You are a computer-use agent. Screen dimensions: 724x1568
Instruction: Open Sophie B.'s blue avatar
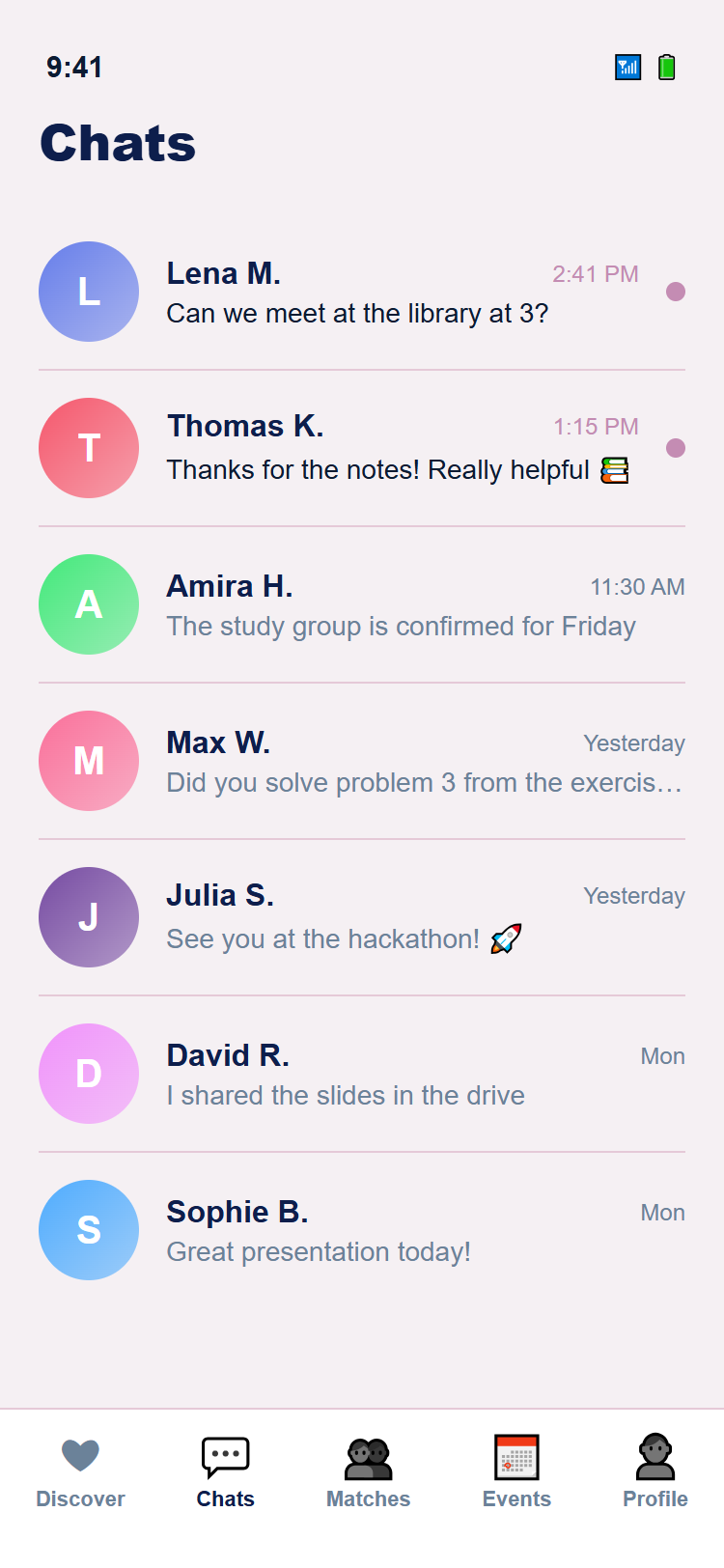pyautogui.click(x=89, y=1230)
